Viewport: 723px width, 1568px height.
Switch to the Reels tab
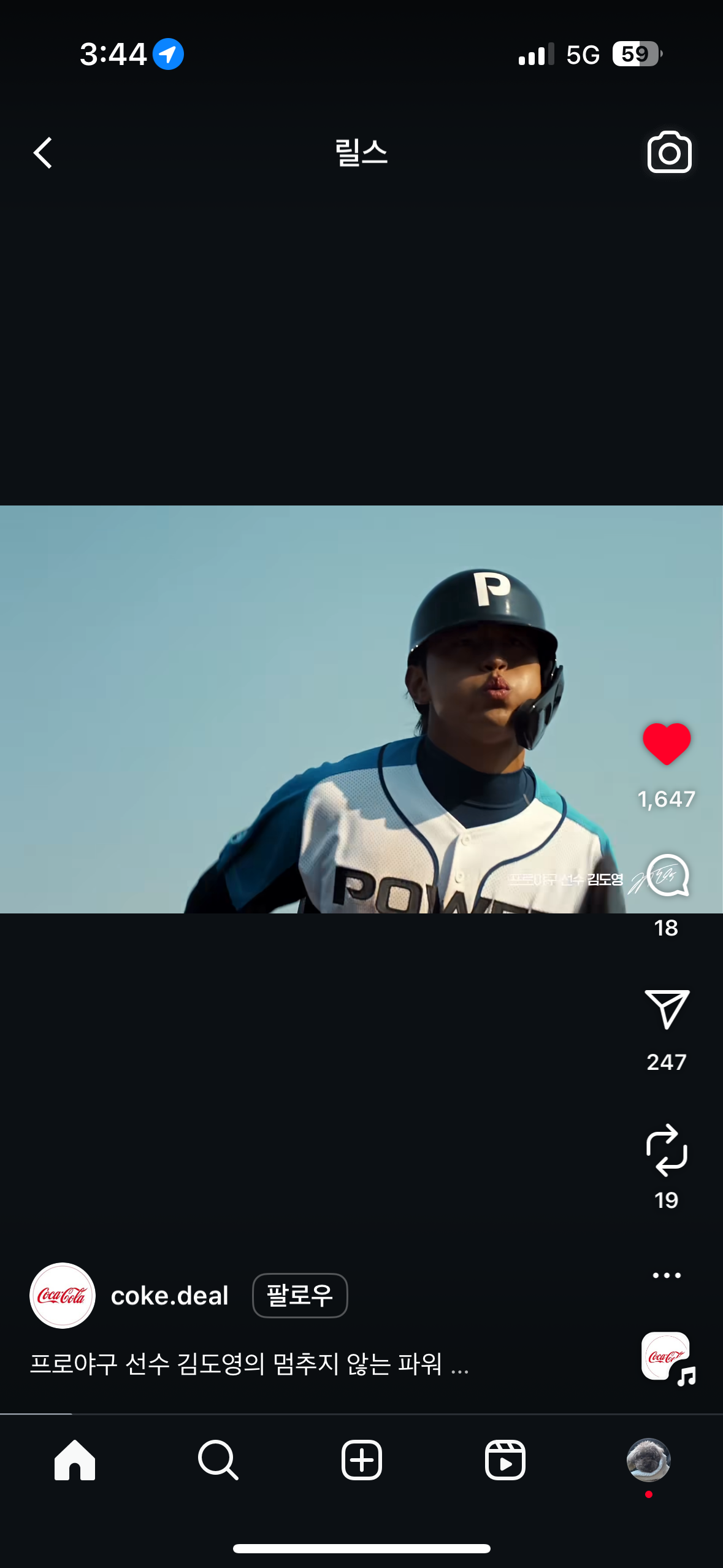505,1460
